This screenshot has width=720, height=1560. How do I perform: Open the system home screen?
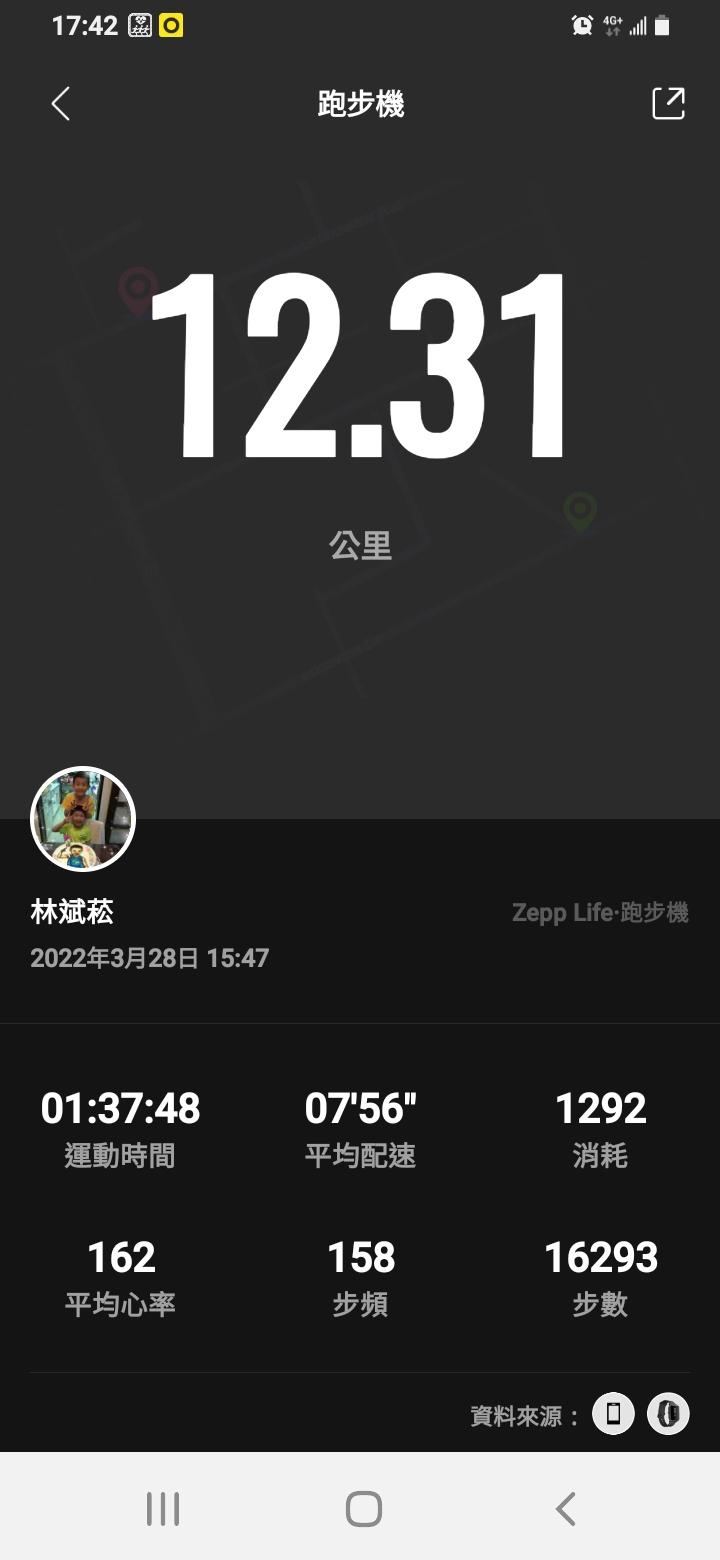[363, 1508]
